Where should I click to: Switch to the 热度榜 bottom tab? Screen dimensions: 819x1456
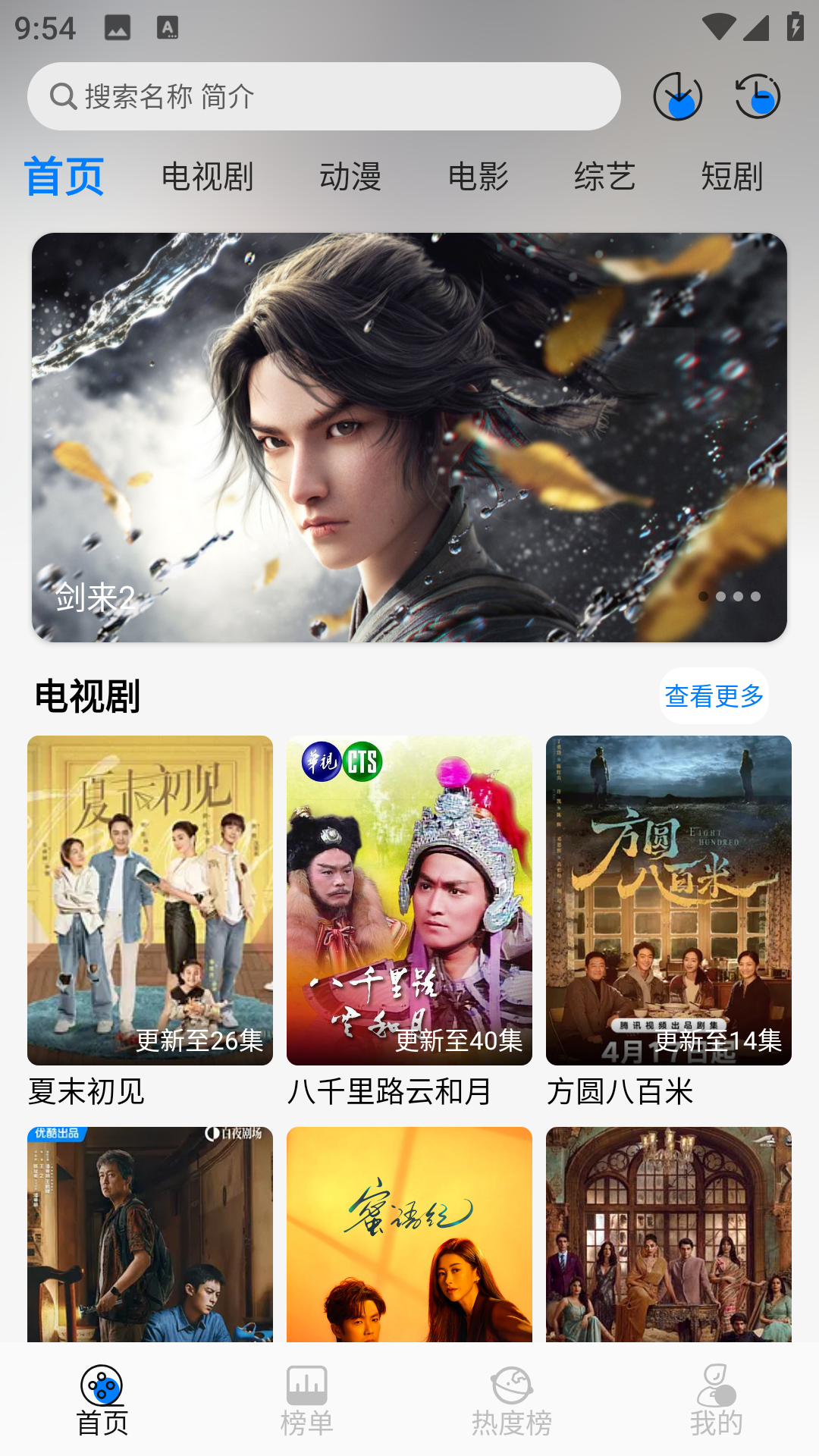(x=512, y=1401)
